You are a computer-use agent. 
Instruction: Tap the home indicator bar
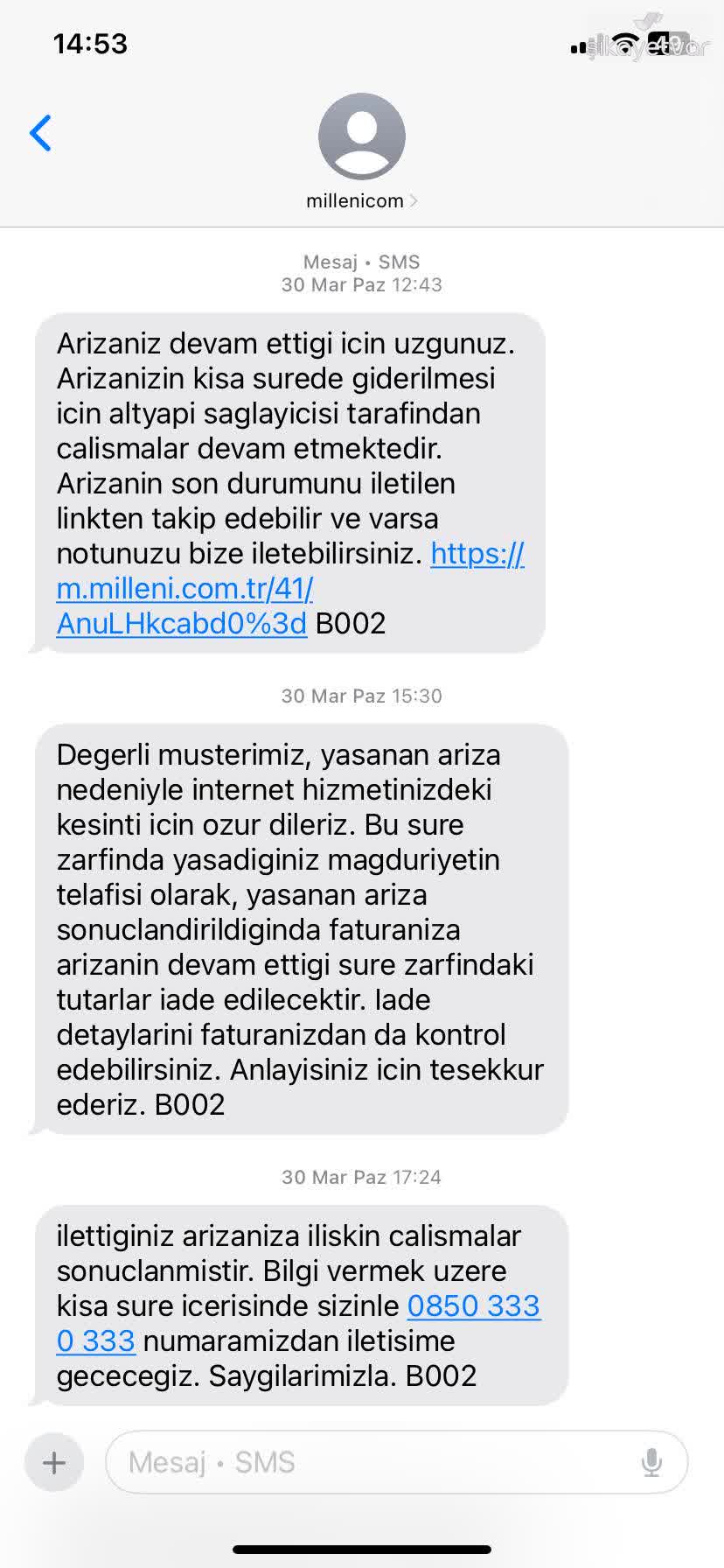click(362, 1549)
